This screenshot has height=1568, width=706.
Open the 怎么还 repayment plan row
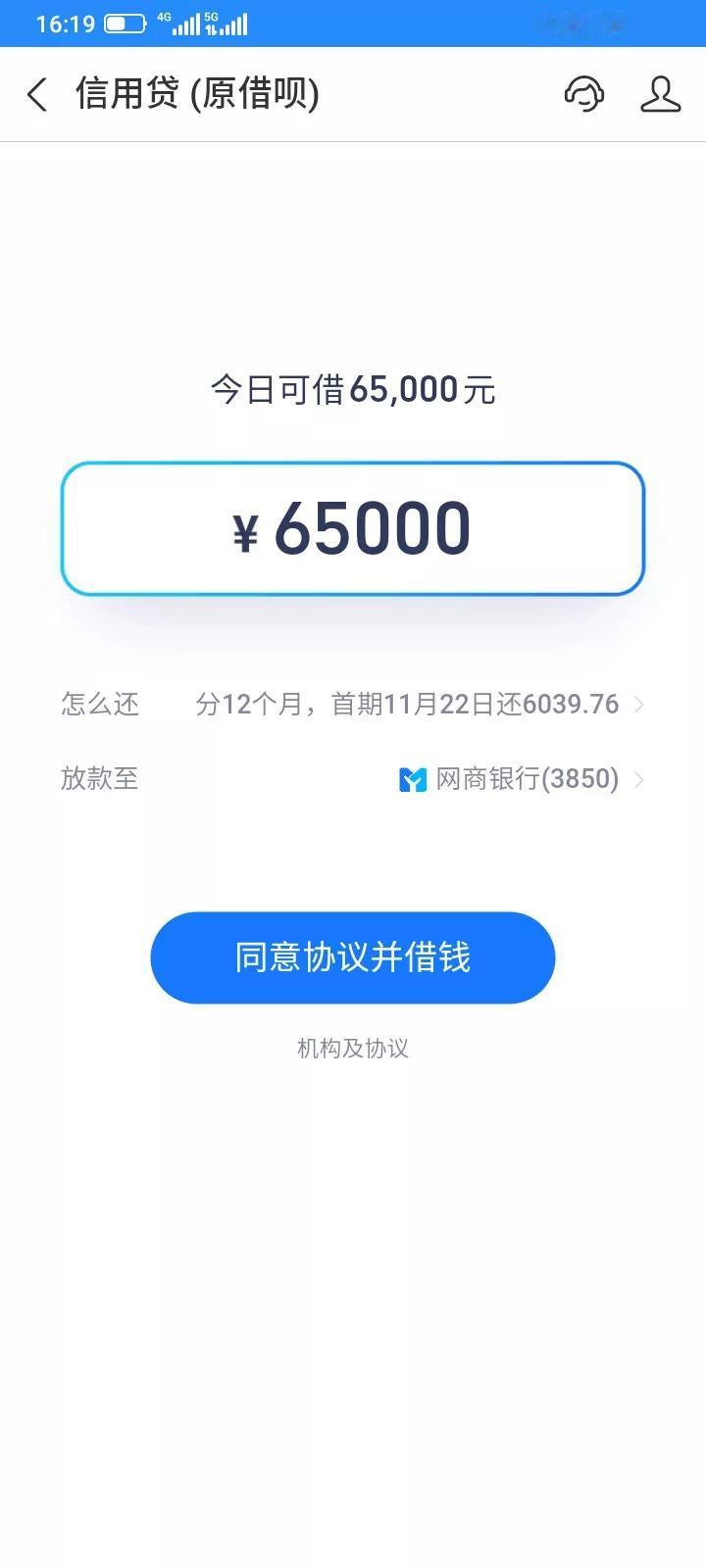pos(407,704)
